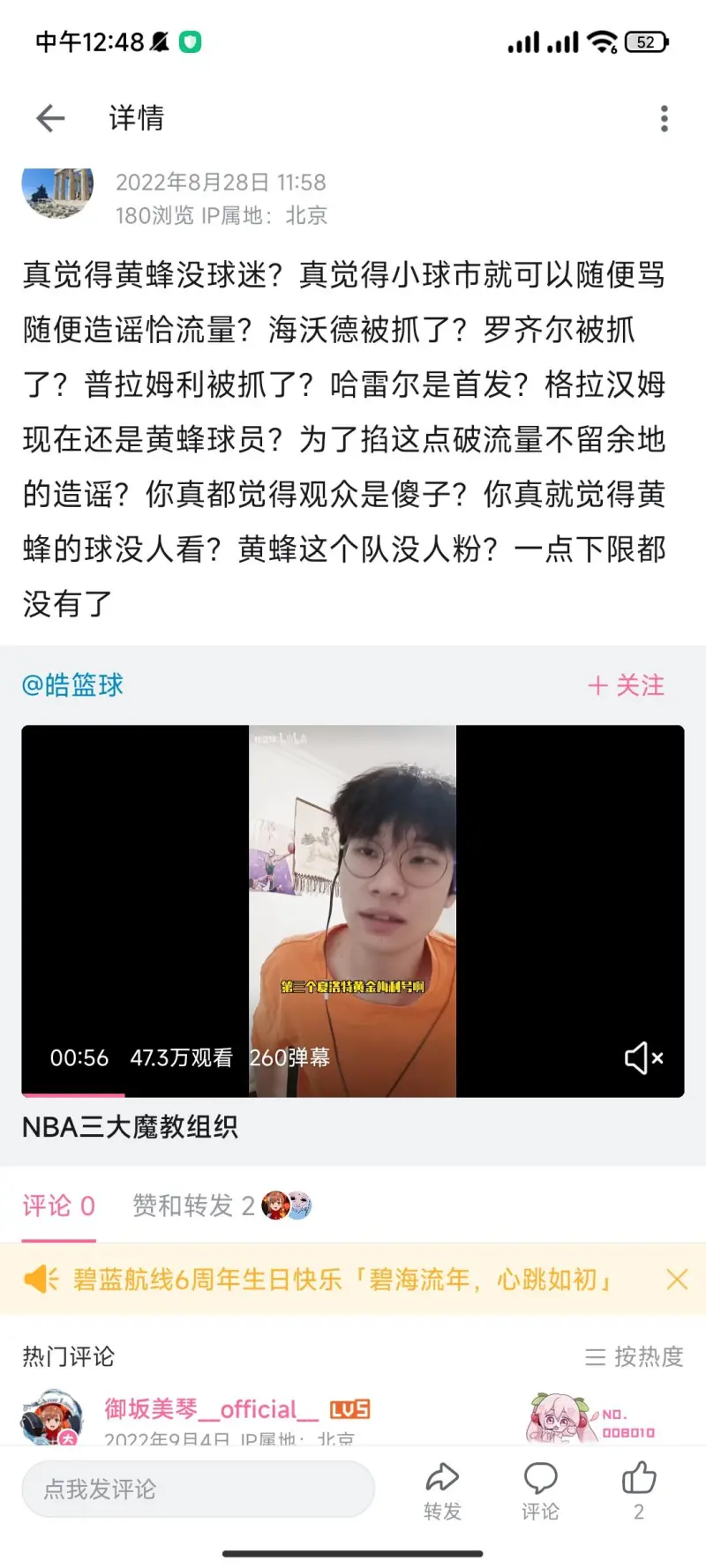706x1568 pixels.
Task: Like the post with thumbs-up
Action: click(639, 1491)
